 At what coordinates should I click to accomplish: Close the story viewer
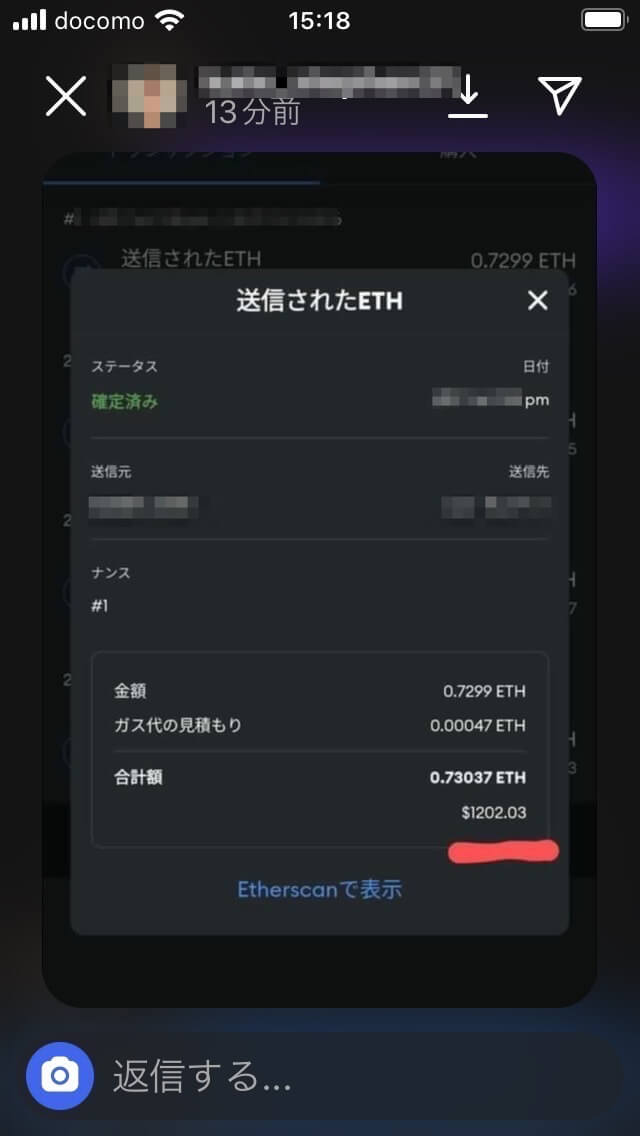pyautogui.click(x=66, y=97)
